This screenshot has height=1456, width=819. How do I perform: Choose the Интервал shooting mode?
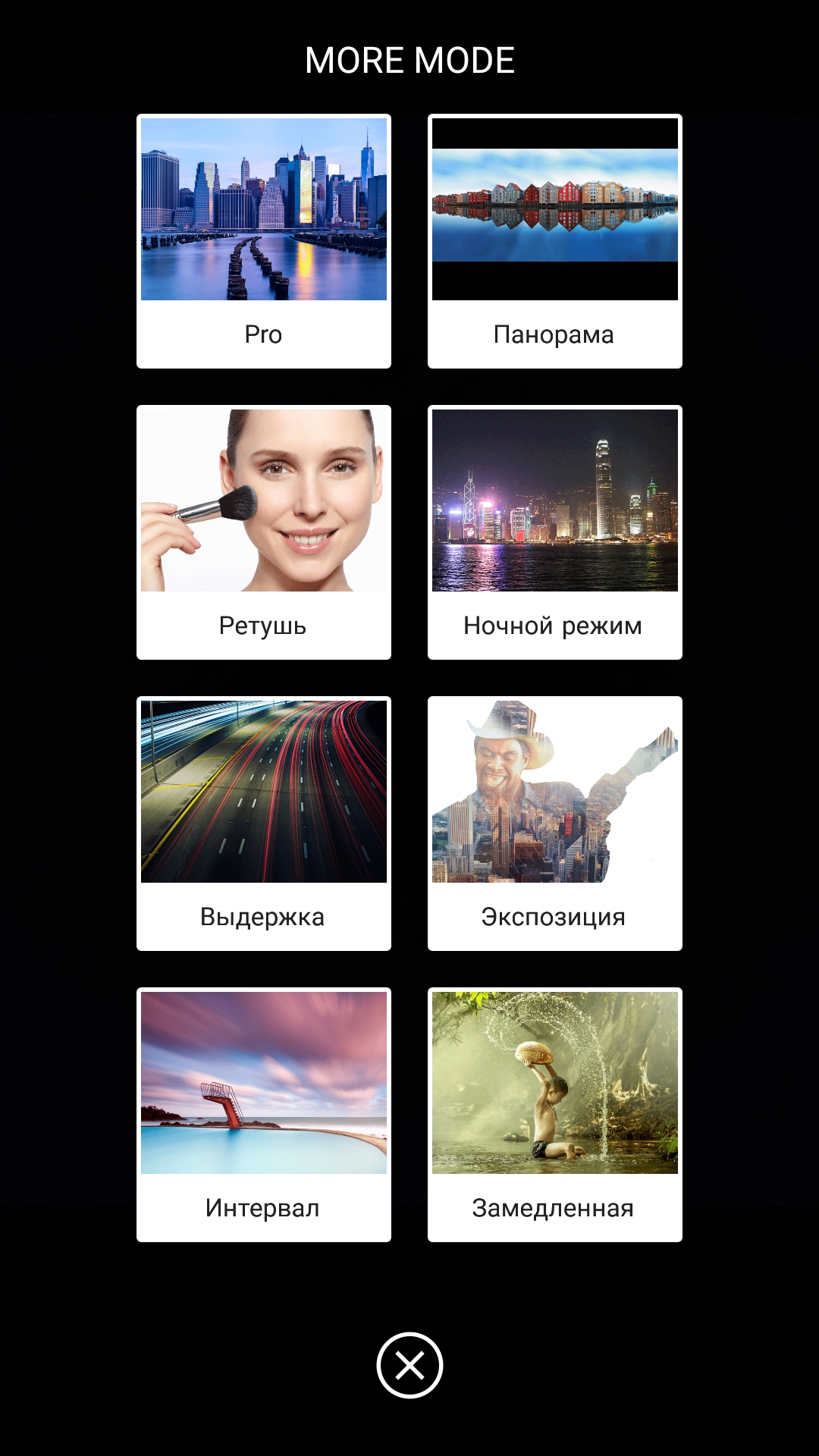coord(264,1115)
